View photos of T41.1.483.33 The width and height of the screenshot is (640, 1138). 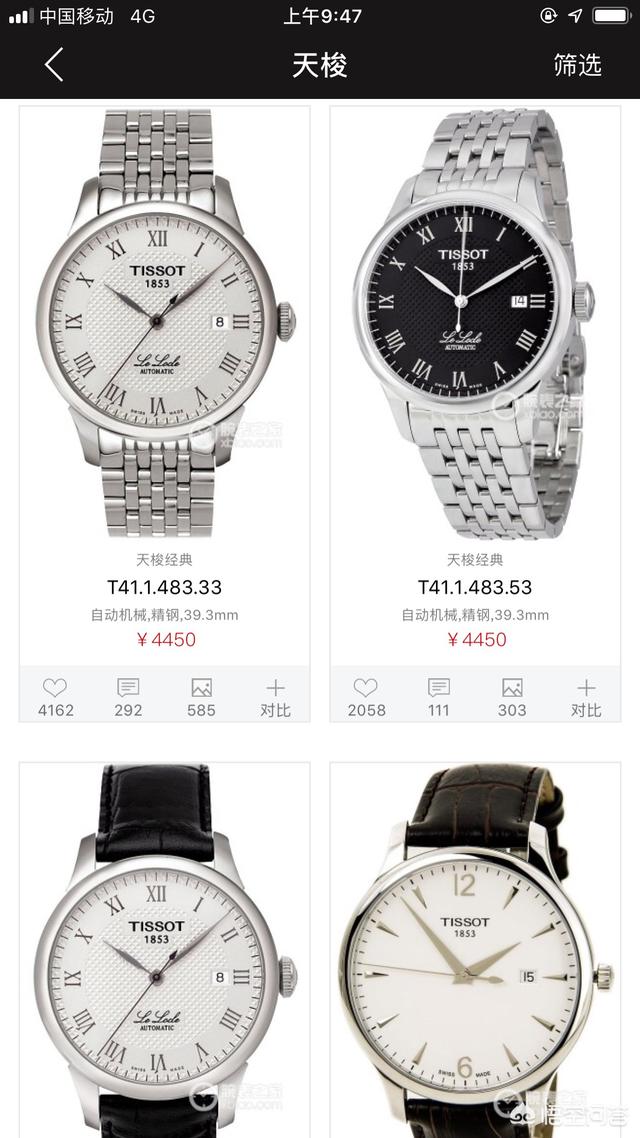201,696
